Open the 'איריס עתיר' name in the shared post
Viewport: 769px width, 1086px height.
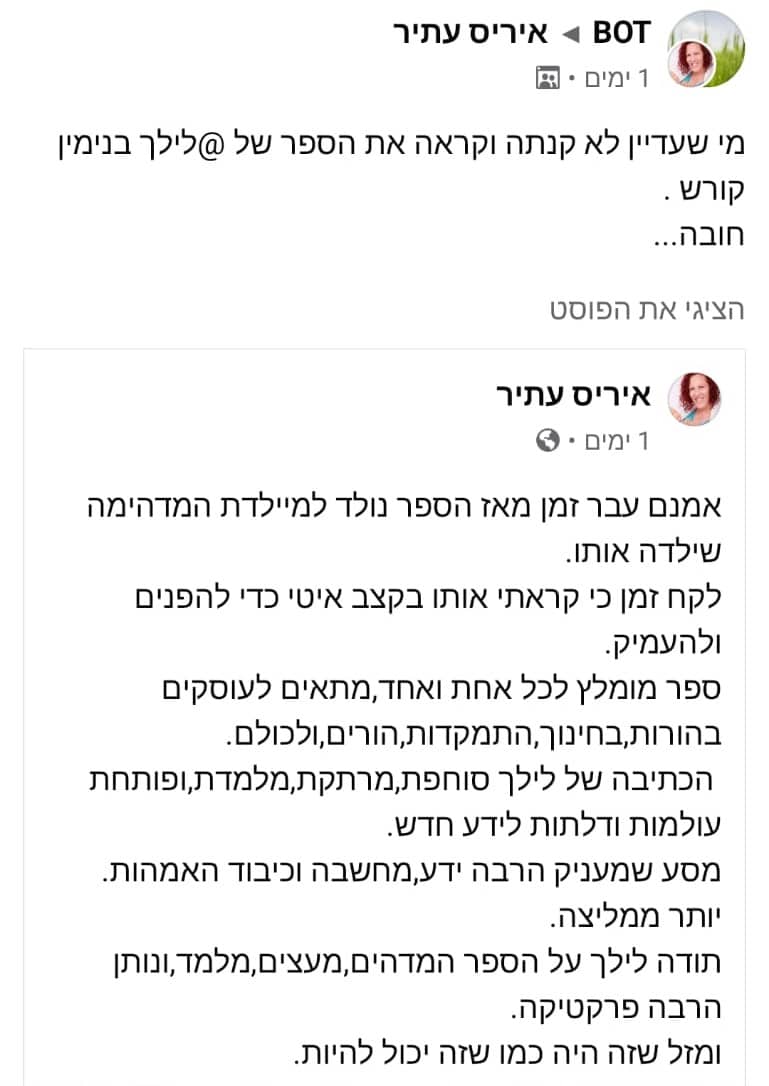[573, 396]
